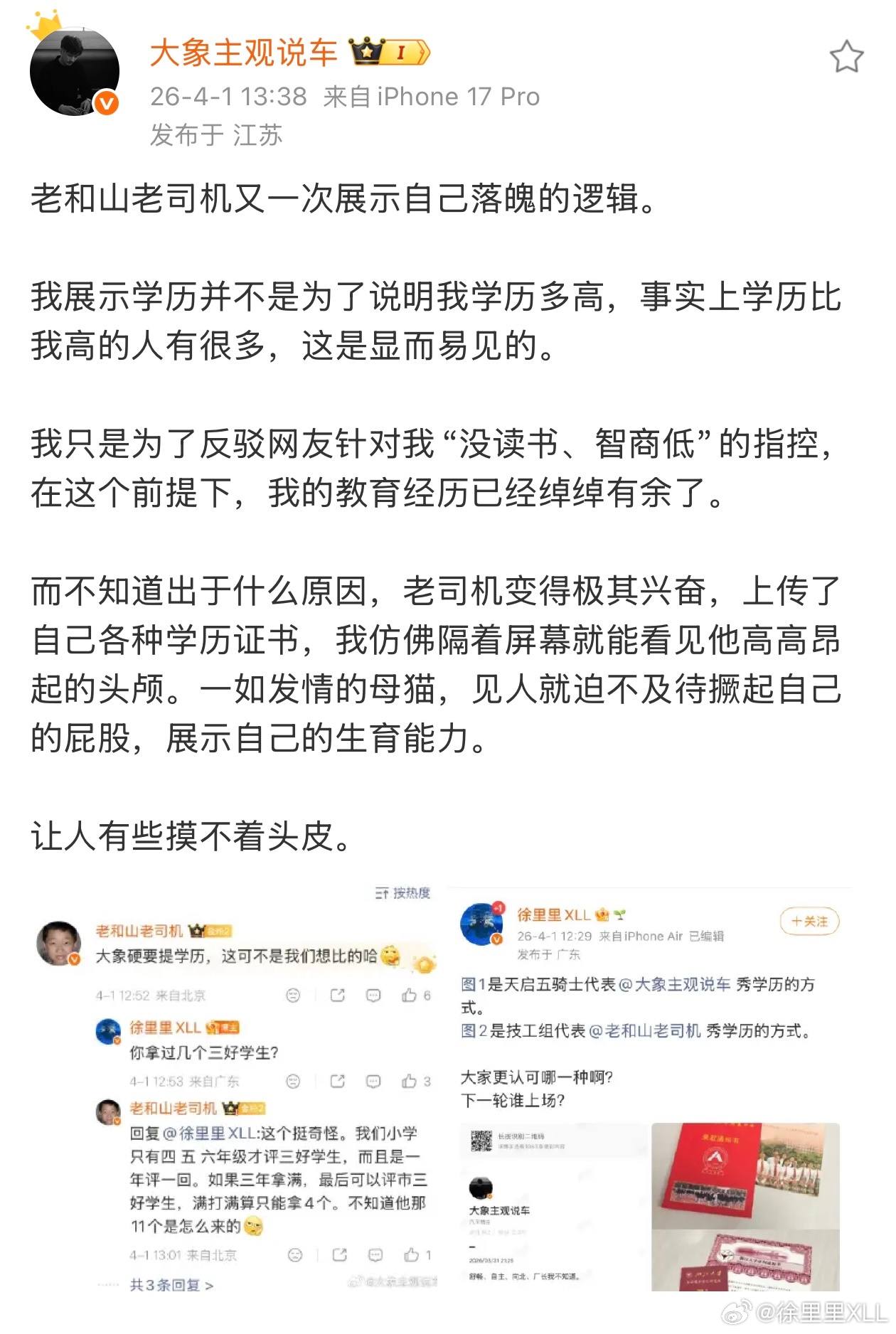Open the @老和山老司机 mention link

click(x=645, y=1030)
